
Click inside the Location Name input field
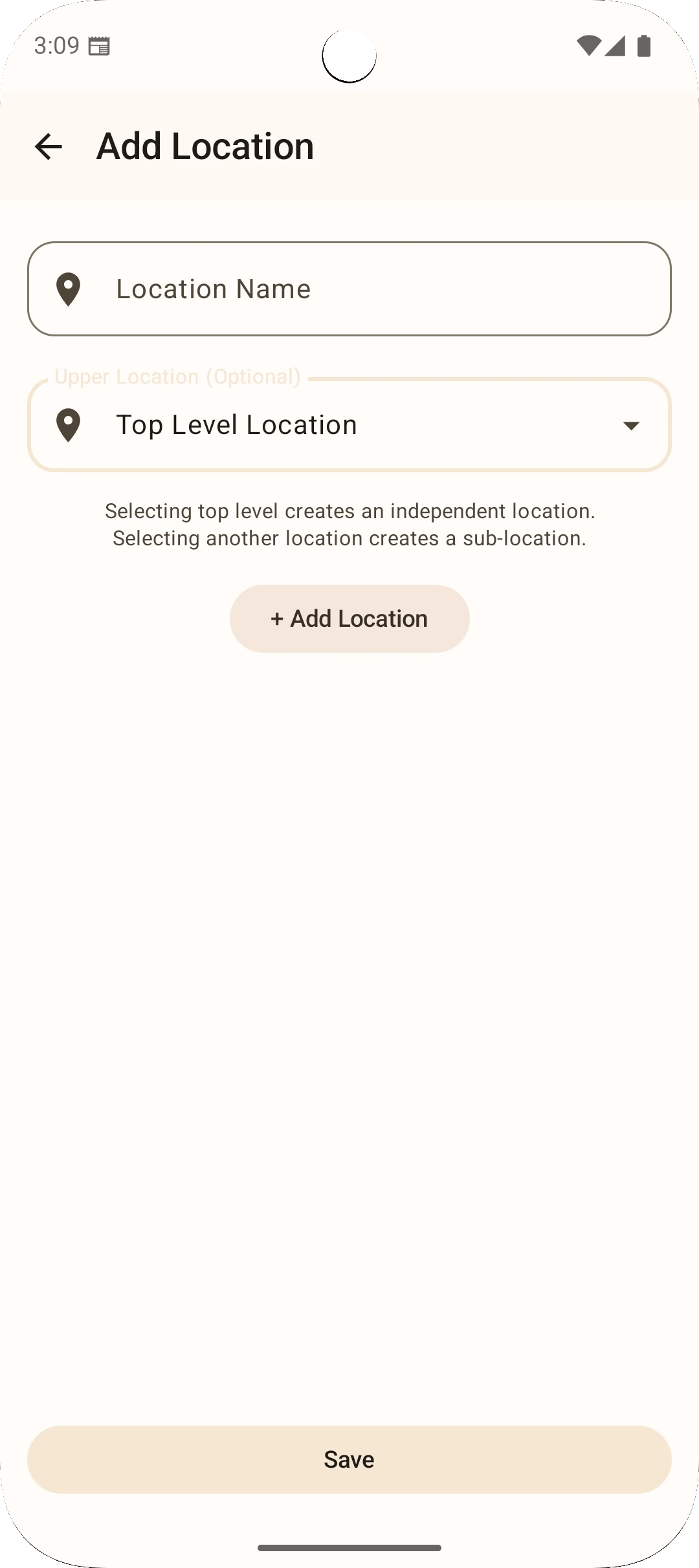click(349, 289)
